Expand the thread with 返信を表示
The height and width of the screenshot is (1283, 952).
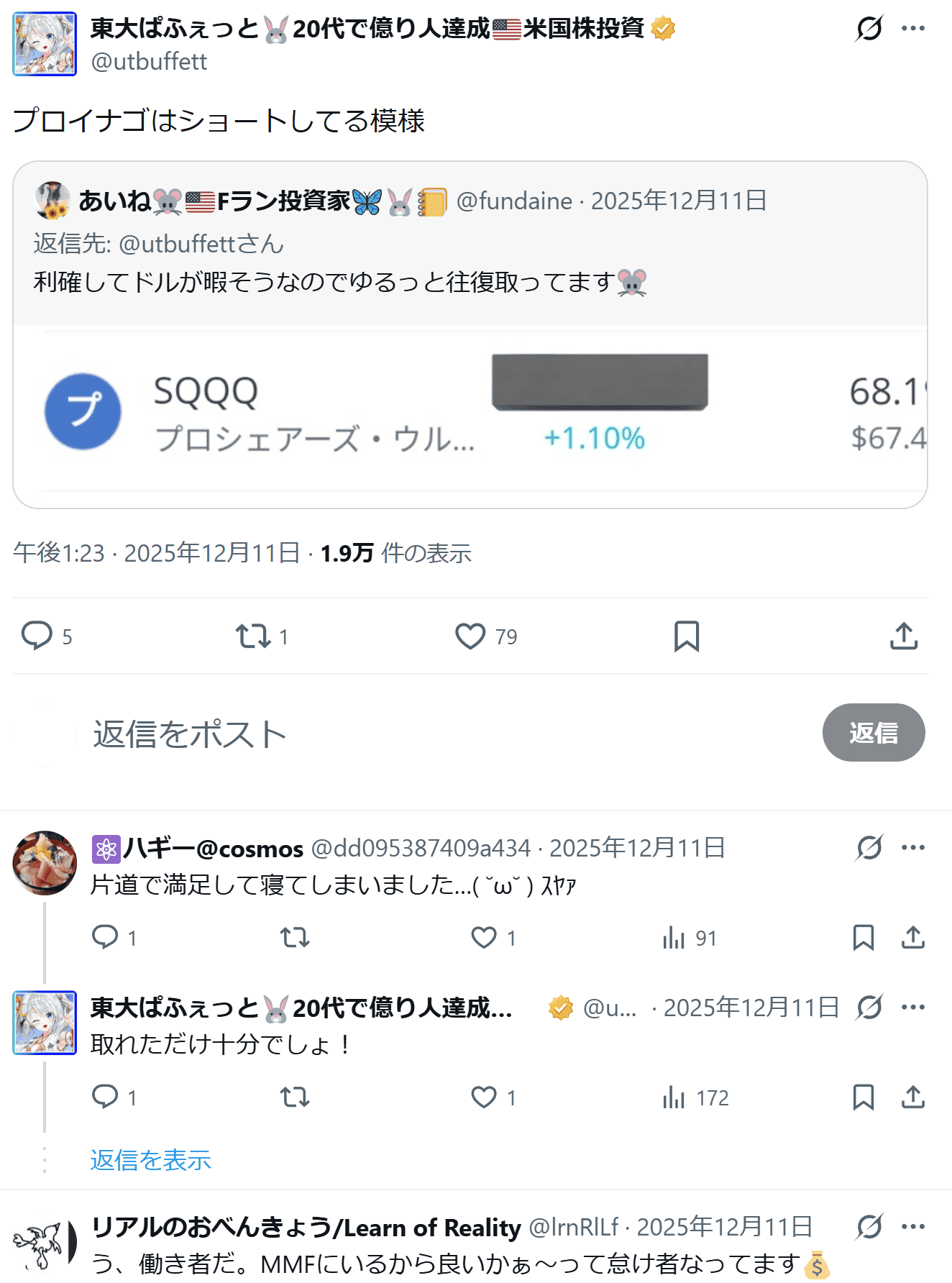pos(150,1160)
